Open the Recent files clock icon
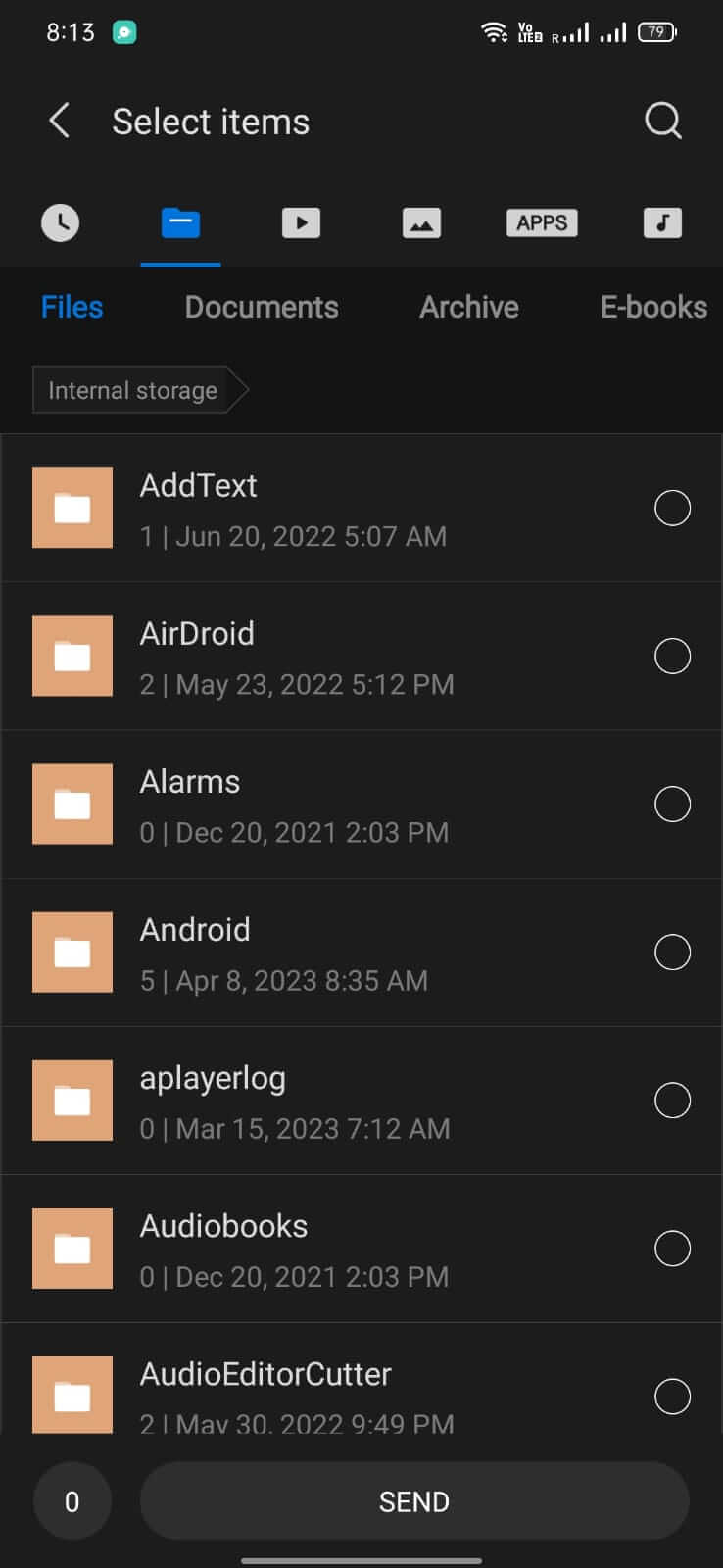Image resolution: width=723 pixels, height=1568 pixels. (x=60, y=222)
